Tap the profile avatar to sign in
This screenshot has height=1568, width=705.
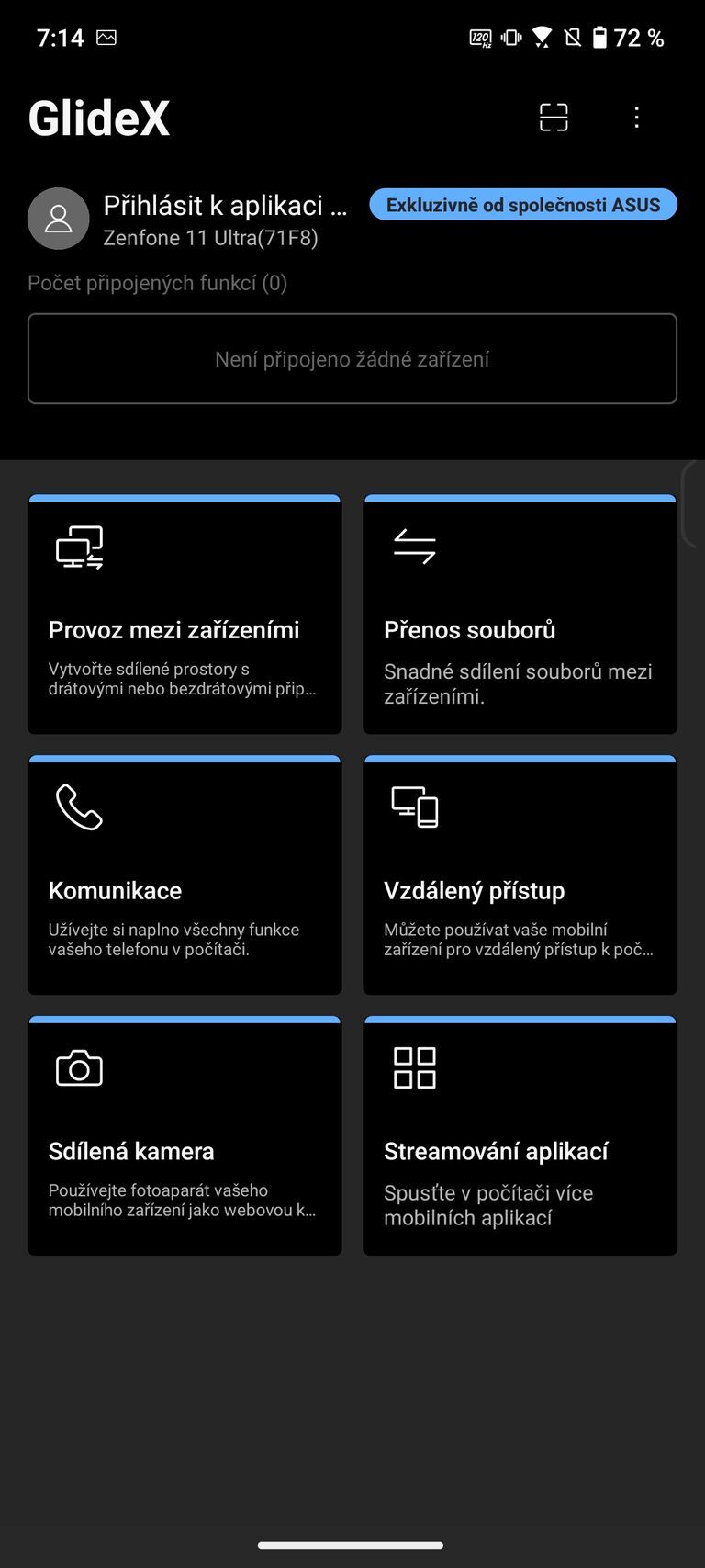59,219
